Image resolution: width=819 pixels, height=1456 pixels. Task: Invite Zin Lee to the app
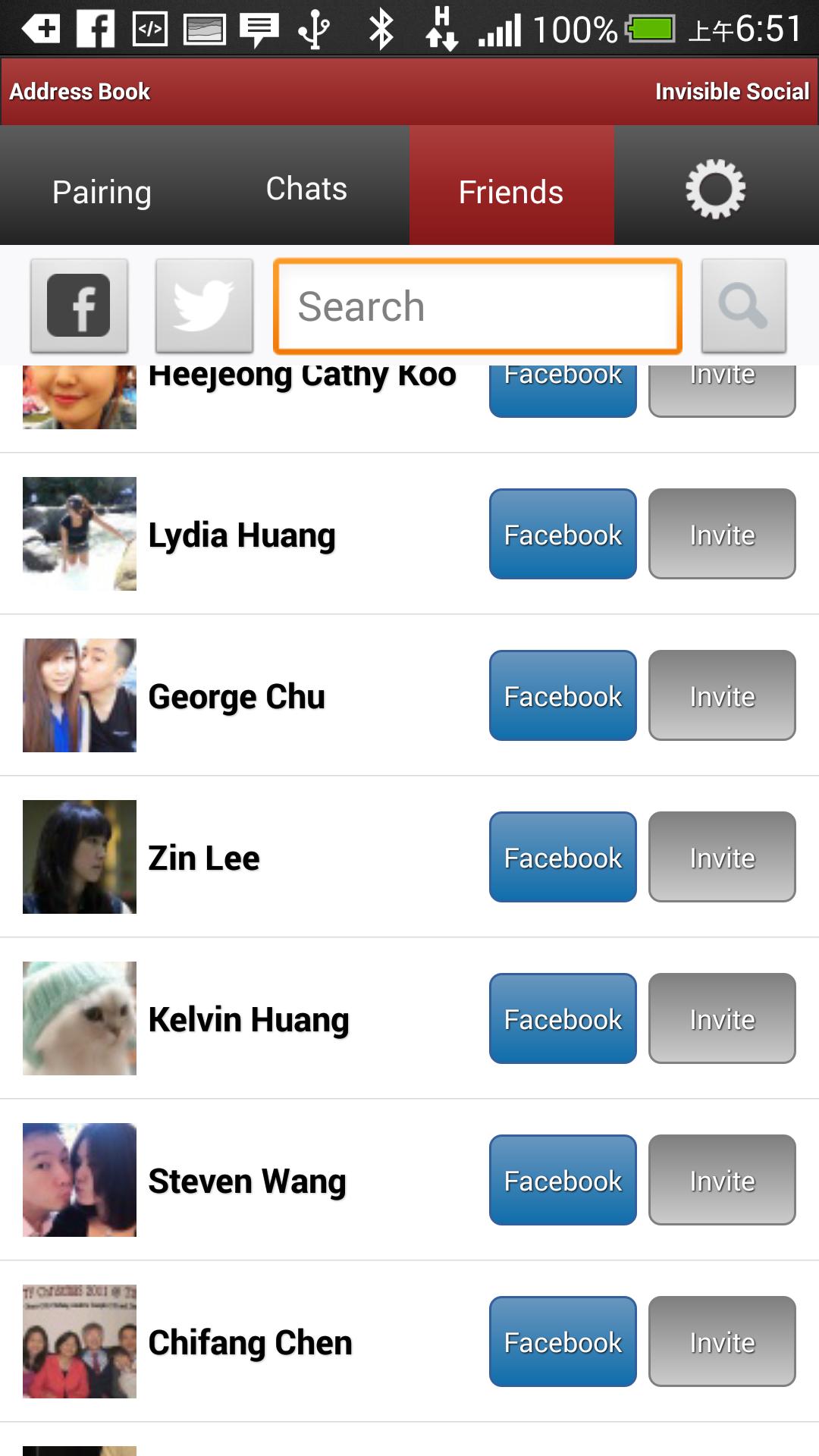[722, 857]
